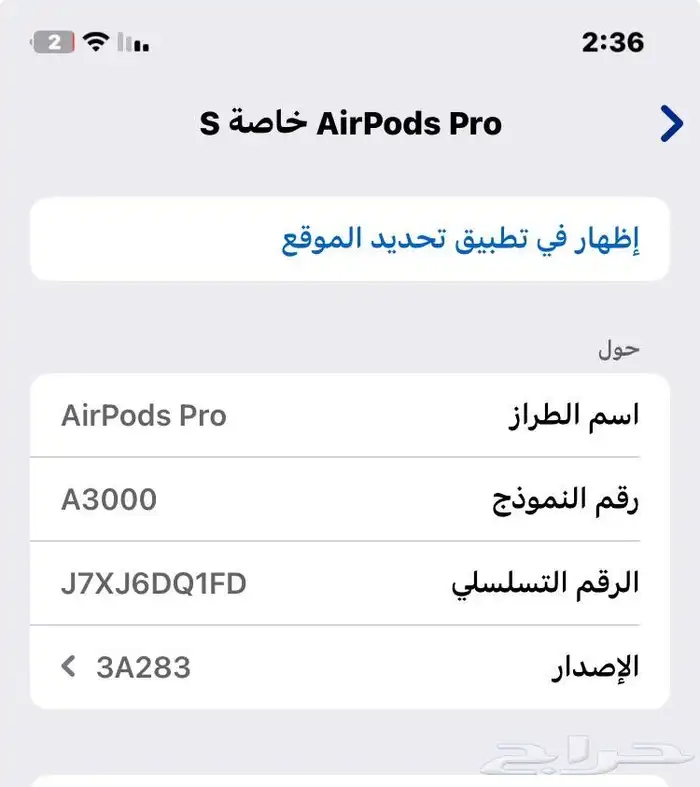Open the الإصدار 3A283 version row

click(349, 667)
